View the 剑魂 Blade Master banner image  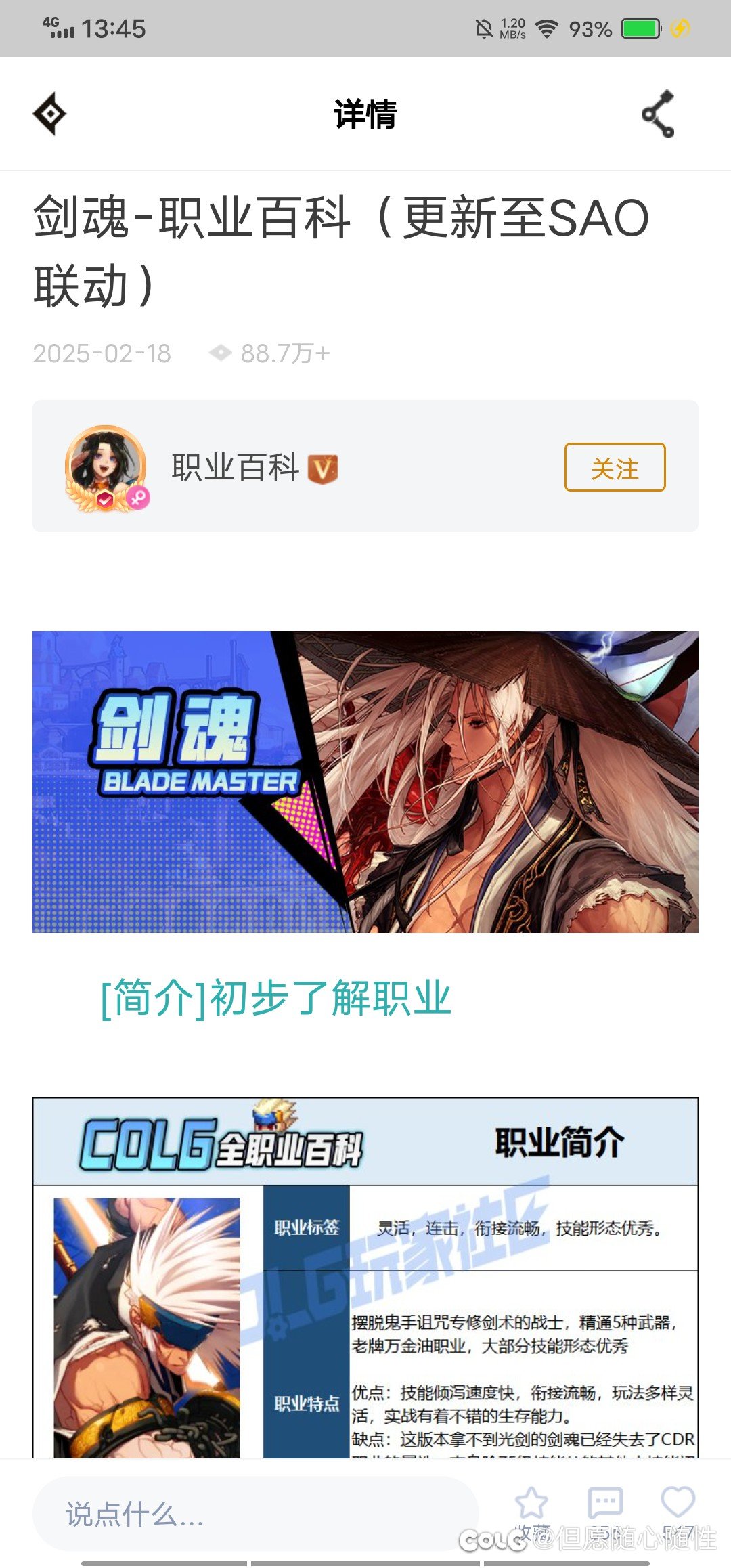point(365,781)
